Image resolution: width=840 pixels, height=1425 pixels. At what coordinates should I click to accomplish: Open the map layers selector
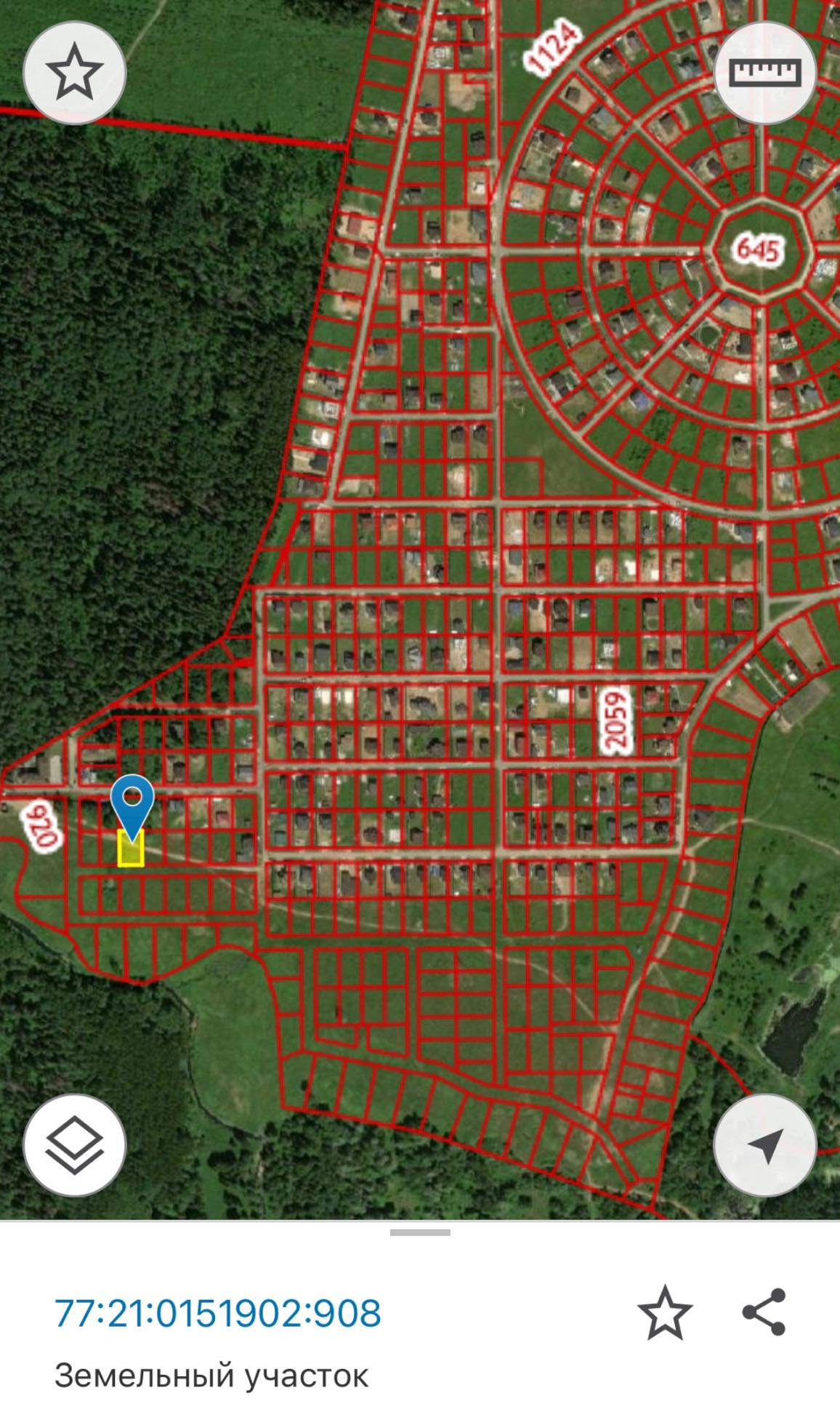[74, 1146]
